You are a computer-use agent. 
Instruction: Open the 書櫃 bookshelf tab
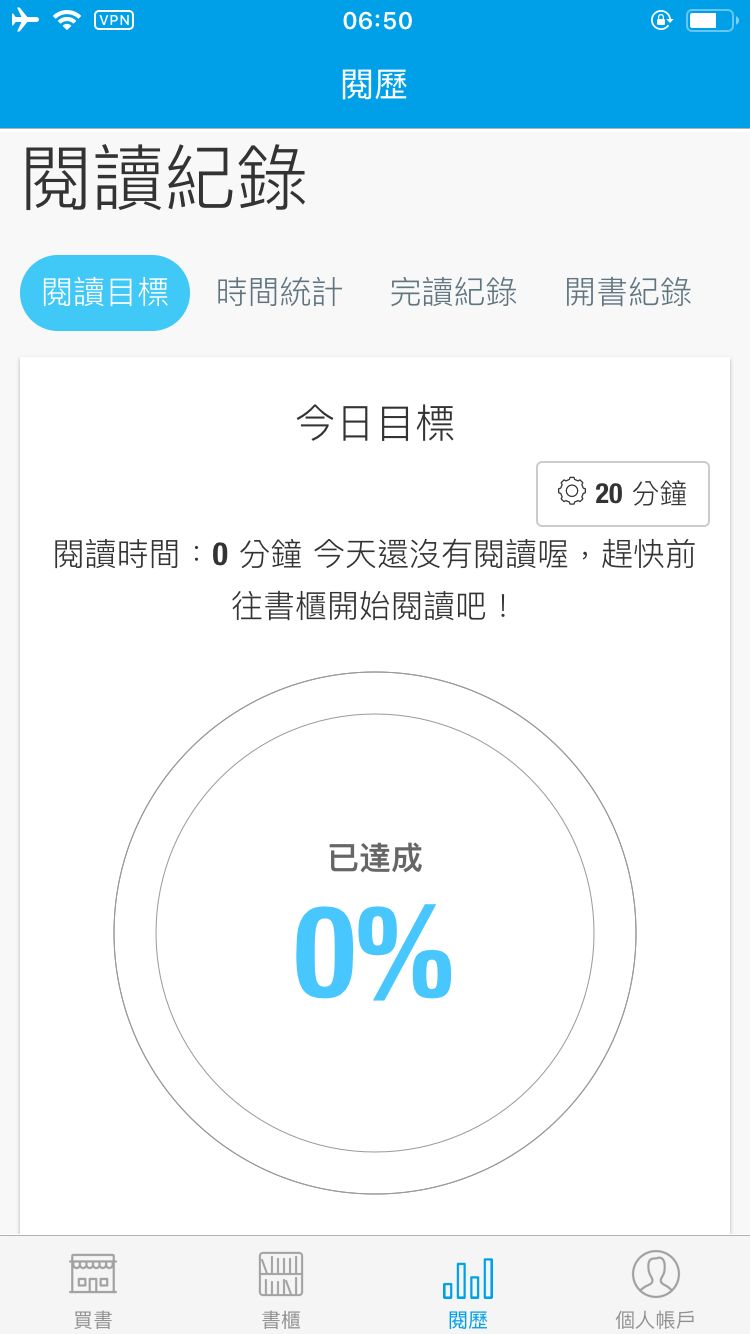click(281, 1288)
